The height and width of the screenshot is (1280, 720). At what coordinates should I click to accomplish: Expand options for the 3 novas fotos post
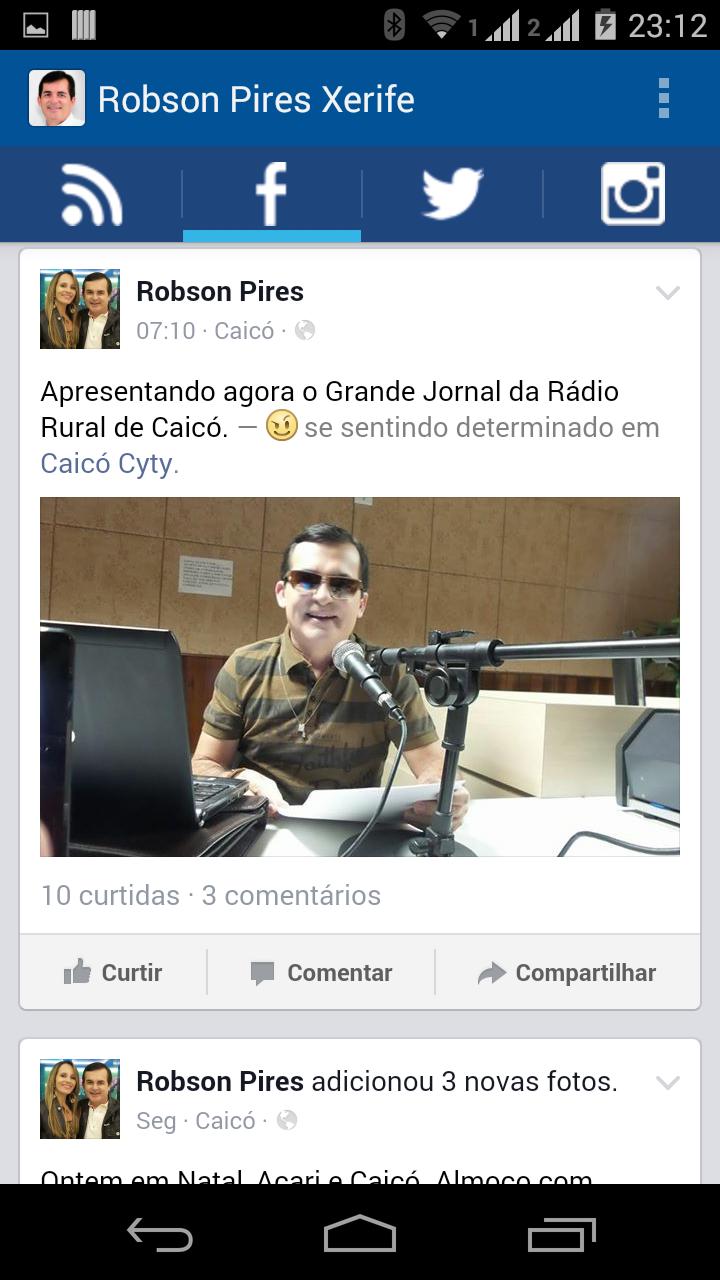[667, 1083]
